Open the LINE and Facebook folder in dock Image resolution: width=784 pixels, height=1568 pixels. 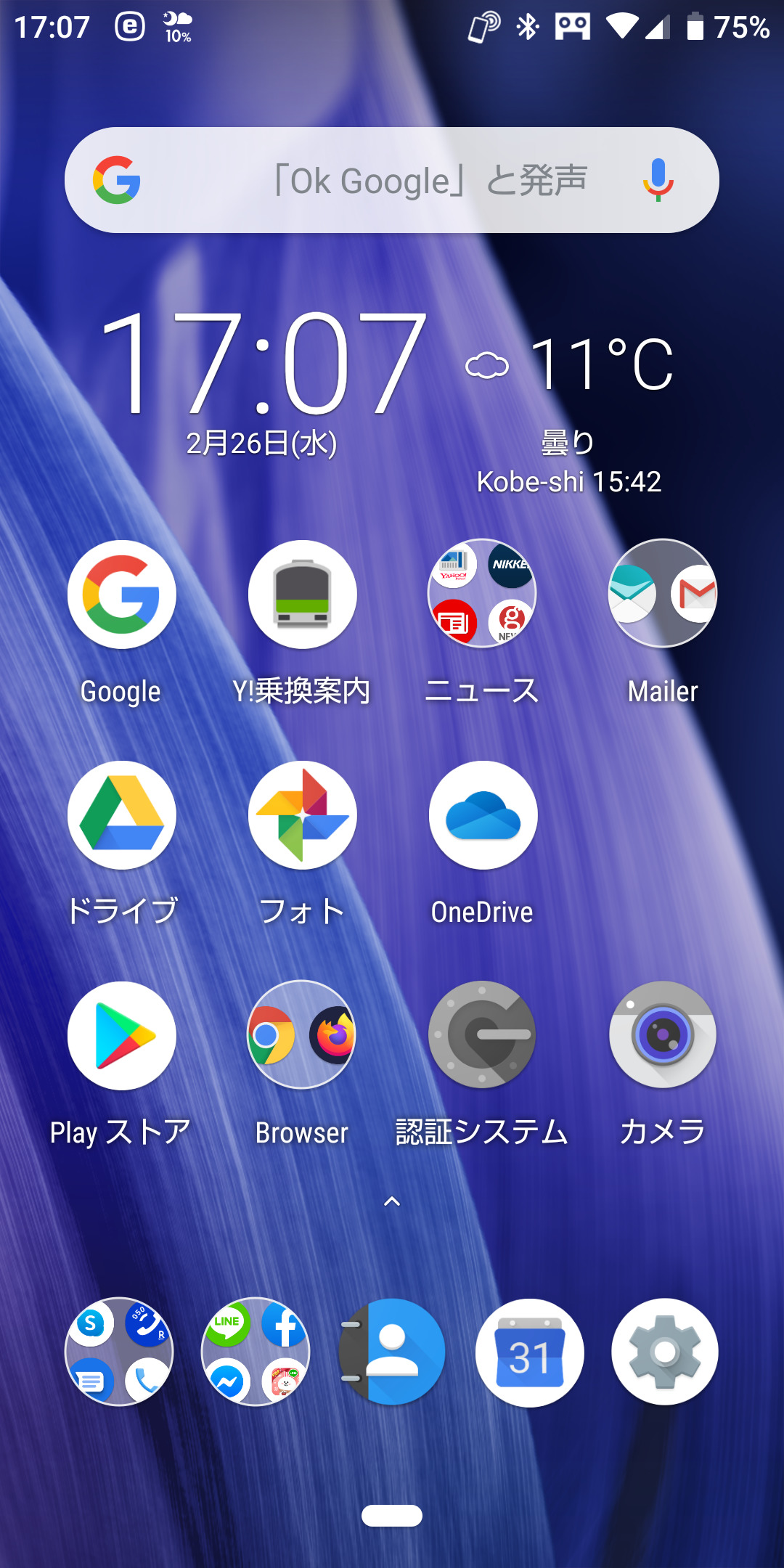point(256,1352)
